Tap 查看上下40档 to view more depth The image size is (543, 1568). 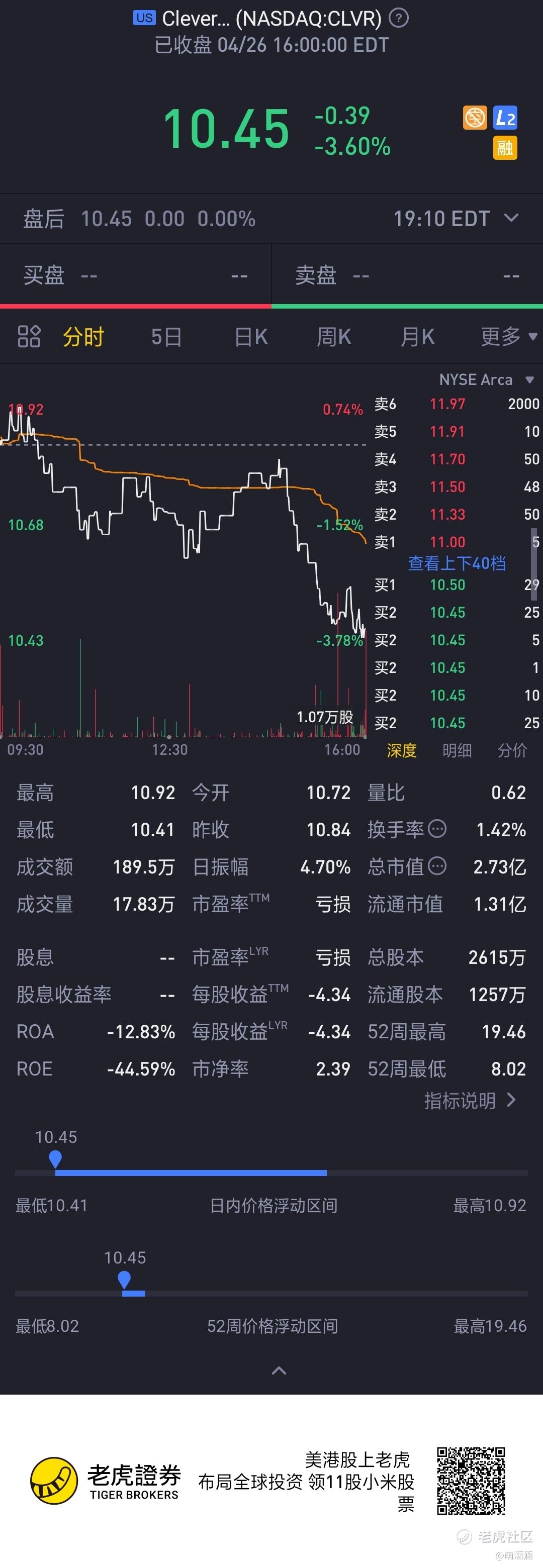457,563
